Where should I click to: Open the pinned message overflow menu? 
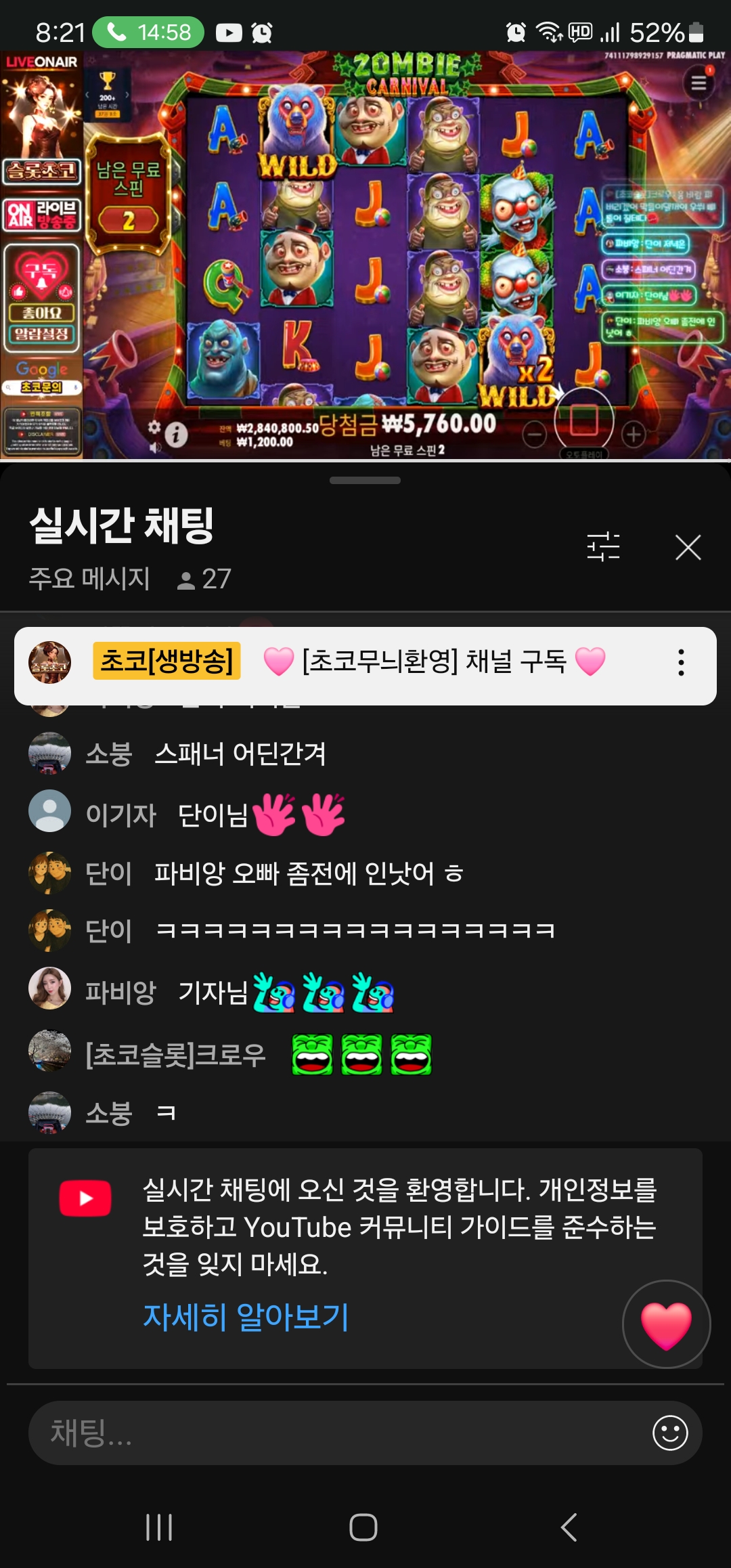[681, 663]
